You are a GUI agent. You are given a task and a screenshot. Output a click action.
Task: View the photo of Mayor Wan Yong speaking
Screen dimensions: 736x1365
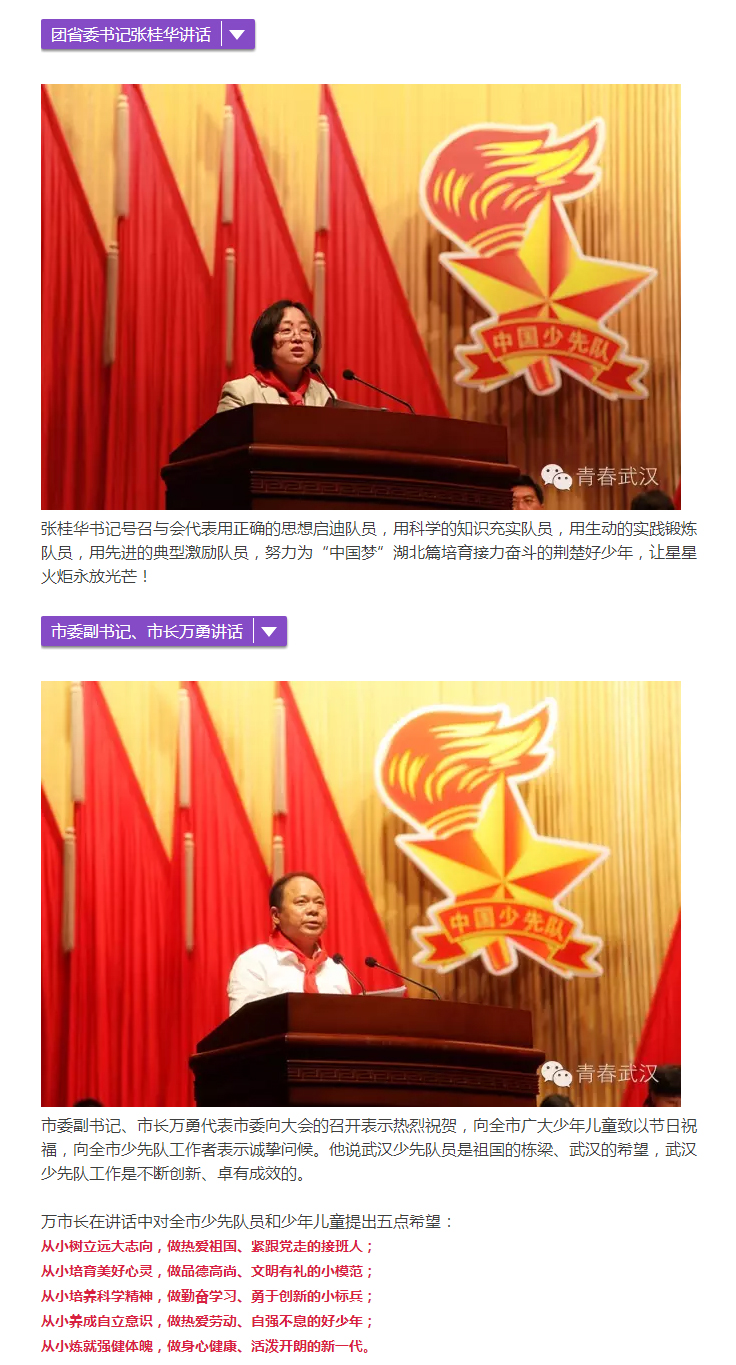click(360, 893)
